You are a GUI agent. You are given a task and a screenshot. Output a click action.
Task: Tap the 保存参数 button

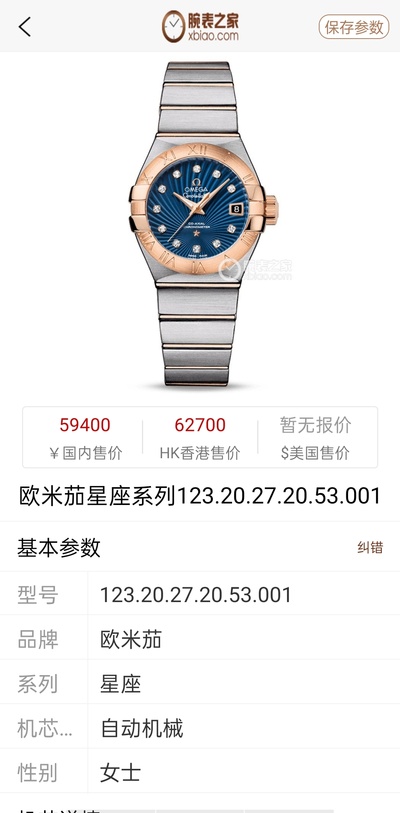pos(354,26)
